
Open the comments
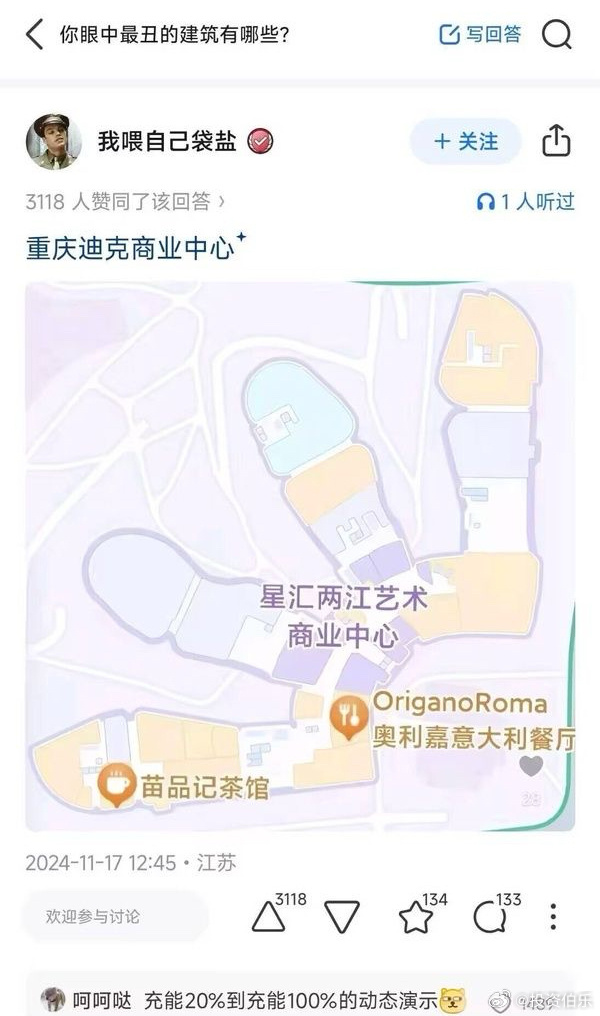pyautogui.click(x=489, y=916)
